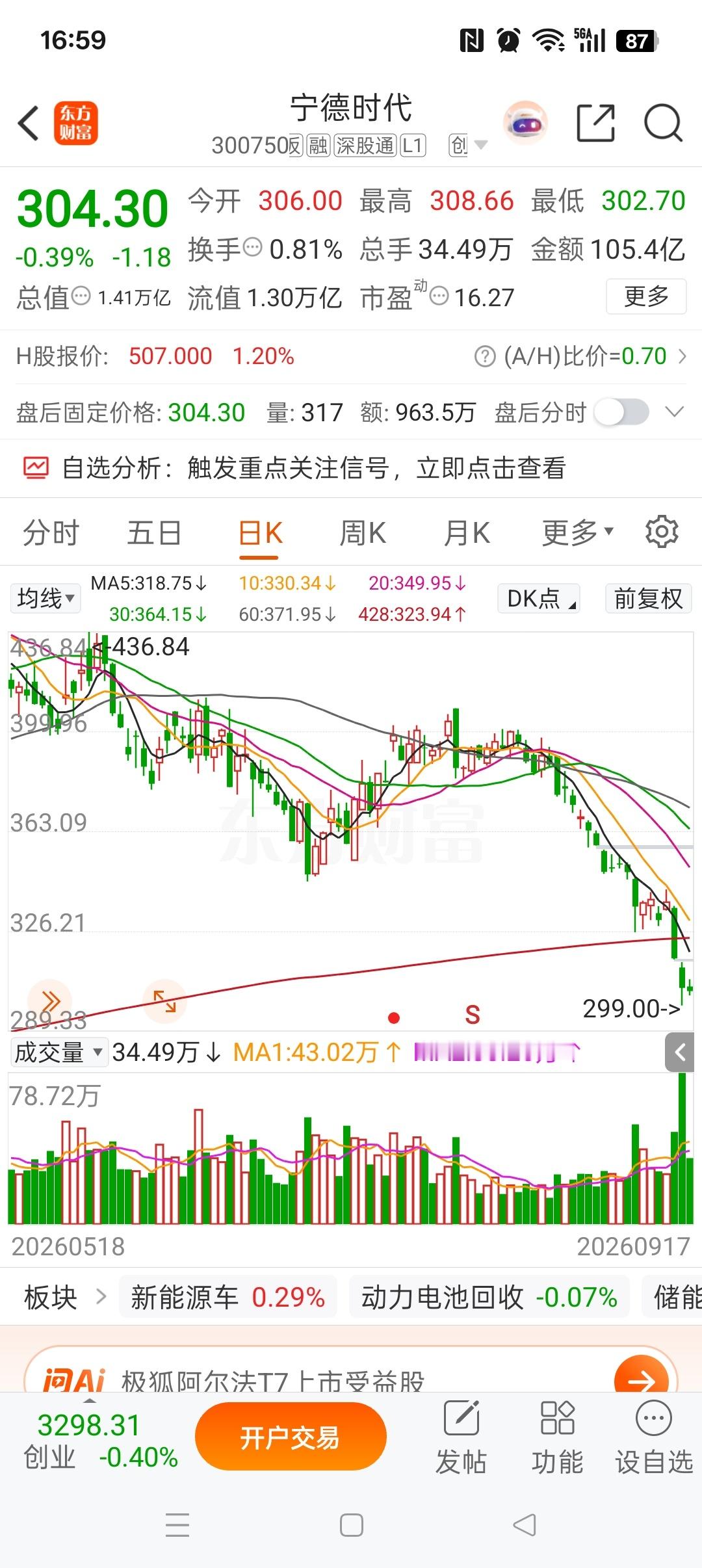Switch to 五日 chart tab
The height and width of the screenshot is (1568, 702).
pos(154,533)
